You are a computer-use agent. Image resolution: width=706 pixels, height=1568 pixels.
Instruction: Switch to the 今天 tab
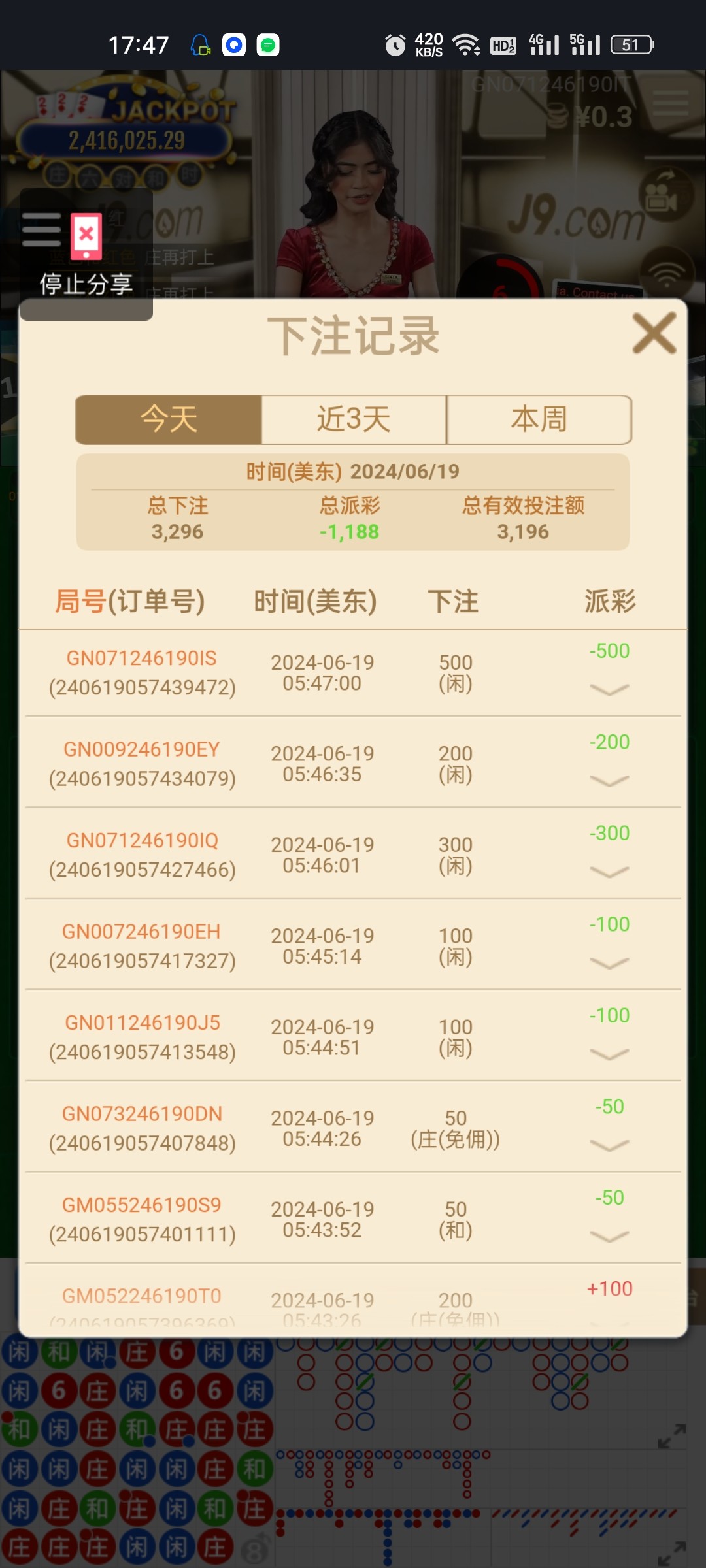click(x=169, y=419)
